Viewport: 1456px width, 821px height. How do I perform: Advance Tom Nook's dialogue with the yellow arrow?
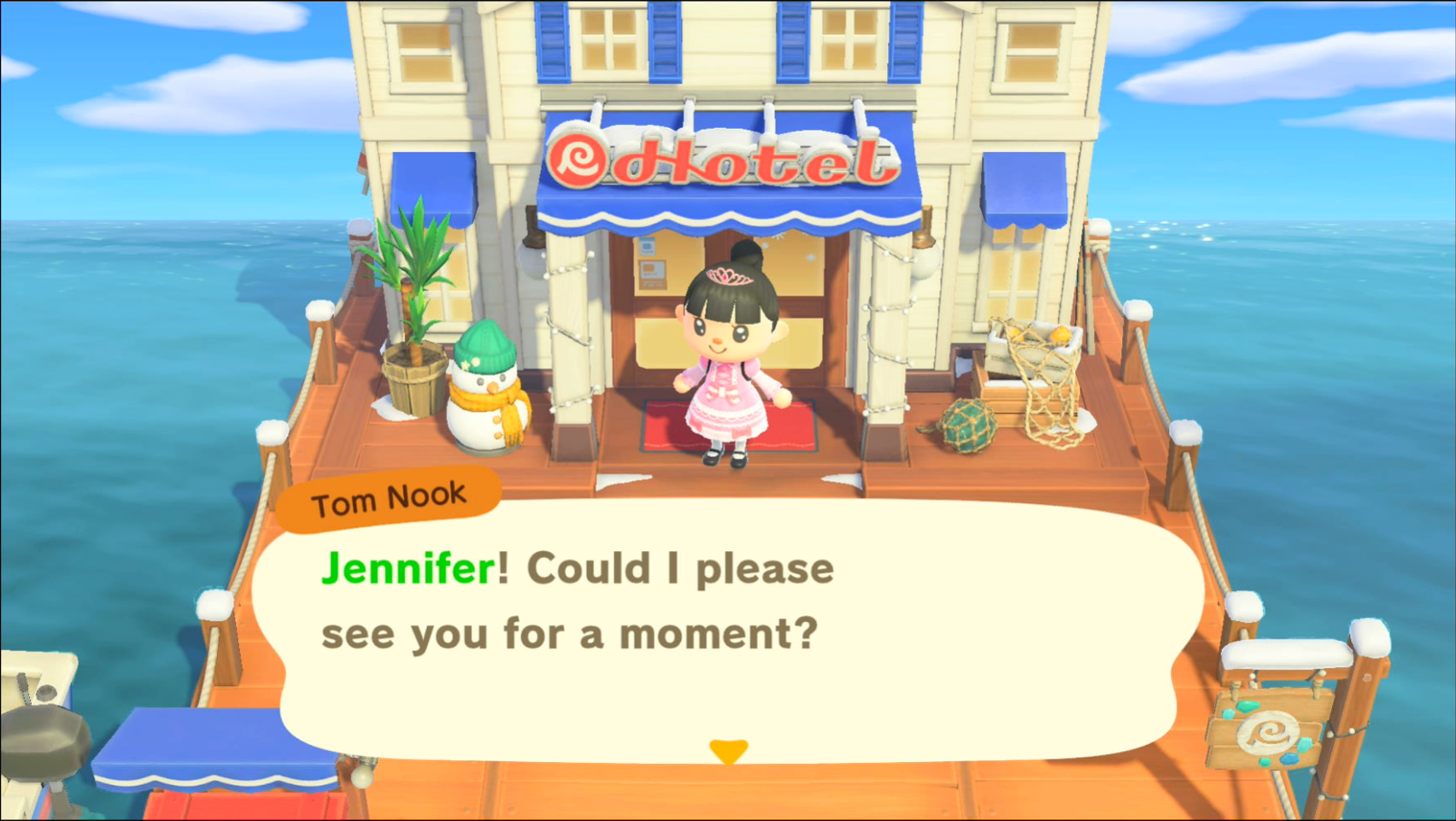[728, 750]
